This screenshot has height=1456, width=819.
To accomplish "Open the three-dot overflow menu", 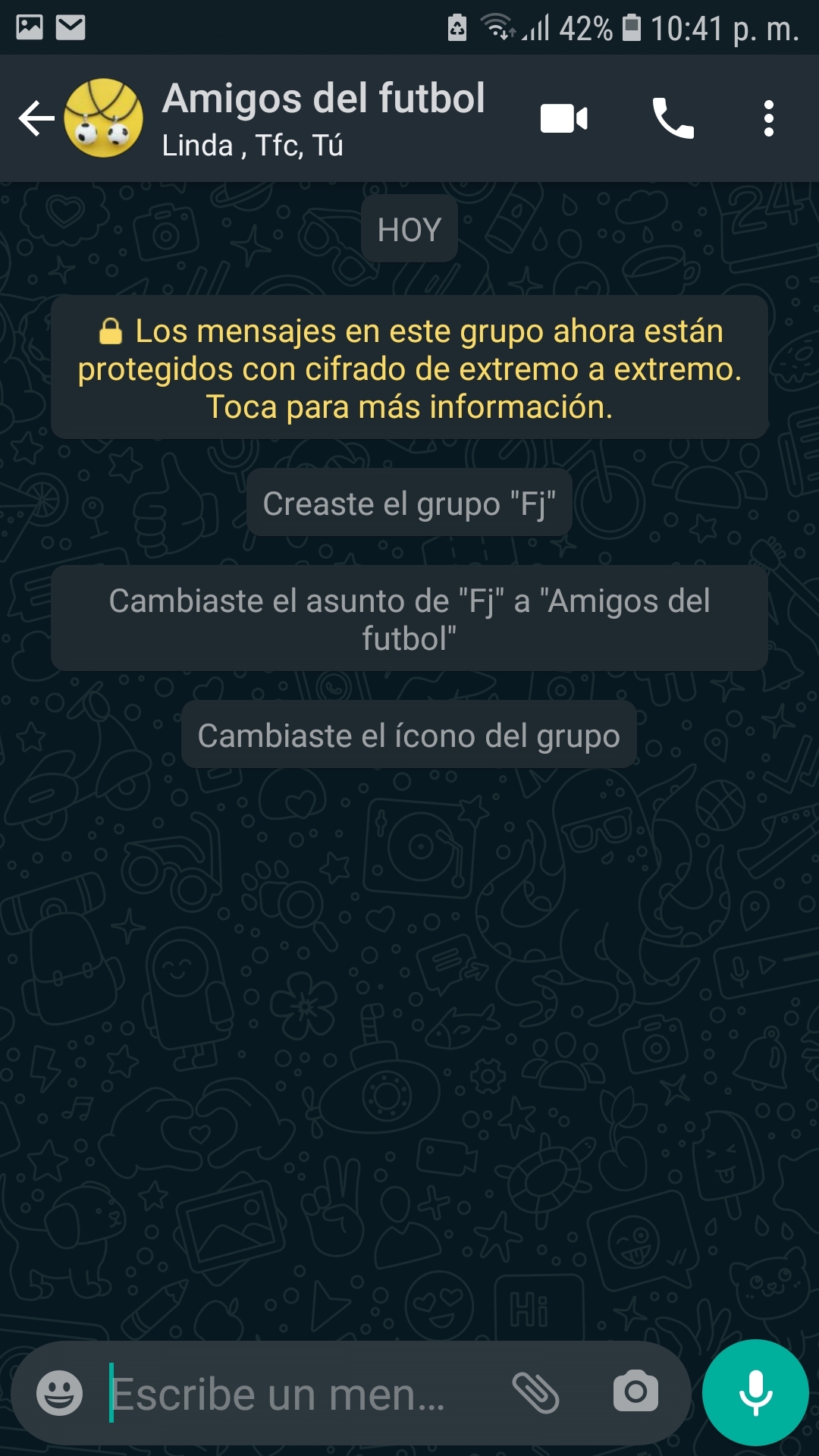I will (768, 118).
